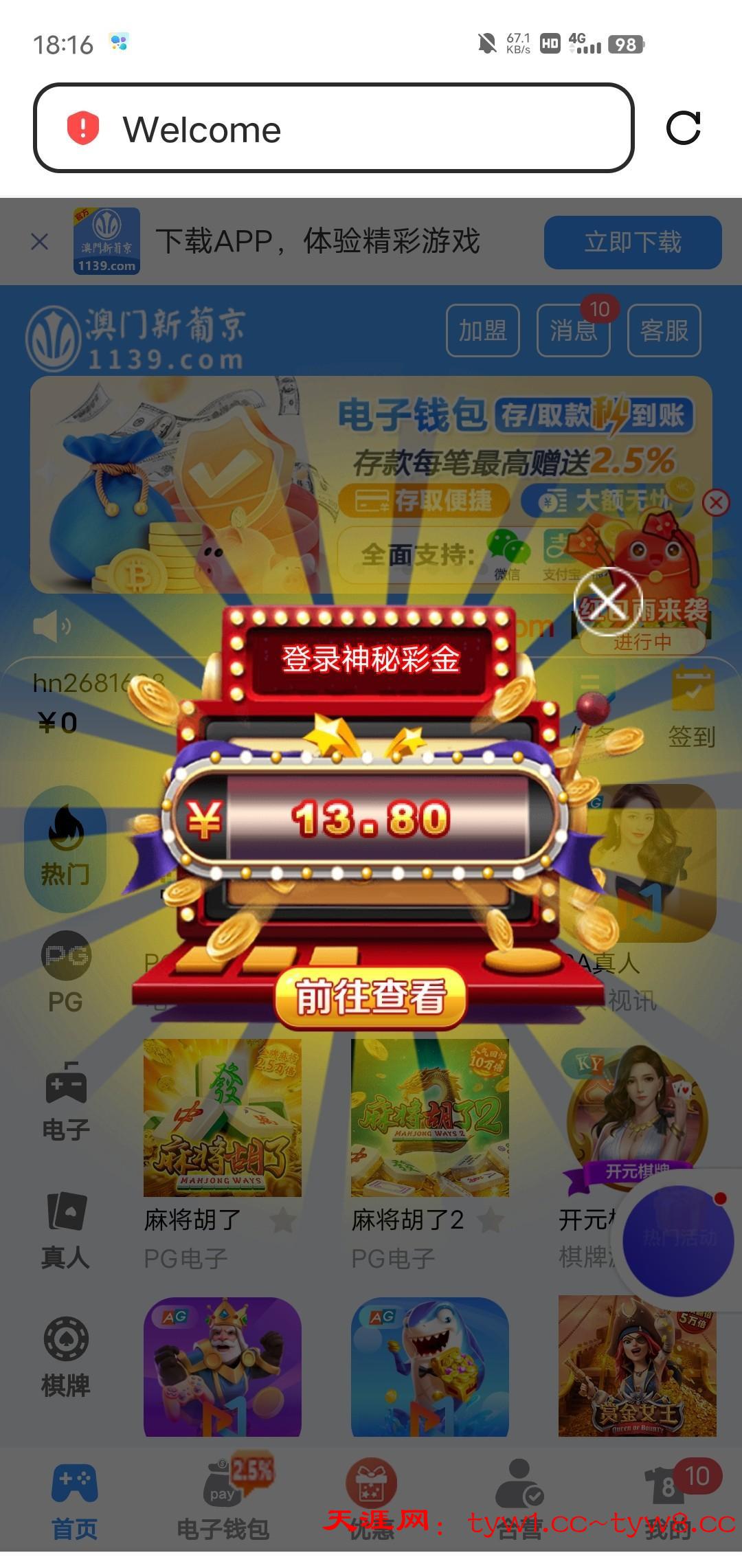Viewport: 742px width, 1568px height.
Task: Reload the page with the refresh icon
Action: tap(683, 128)
